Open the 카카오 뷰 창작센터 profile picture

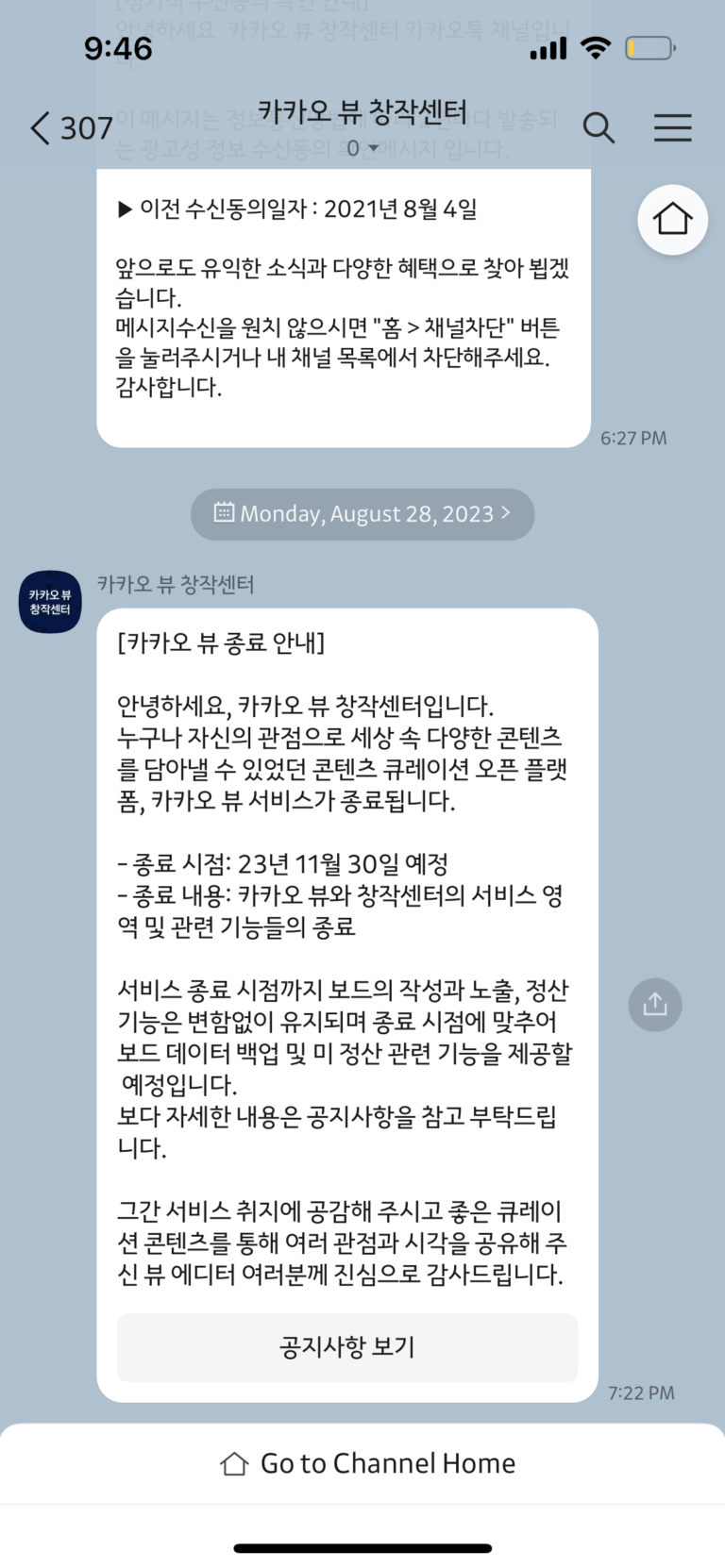(50, 602)
